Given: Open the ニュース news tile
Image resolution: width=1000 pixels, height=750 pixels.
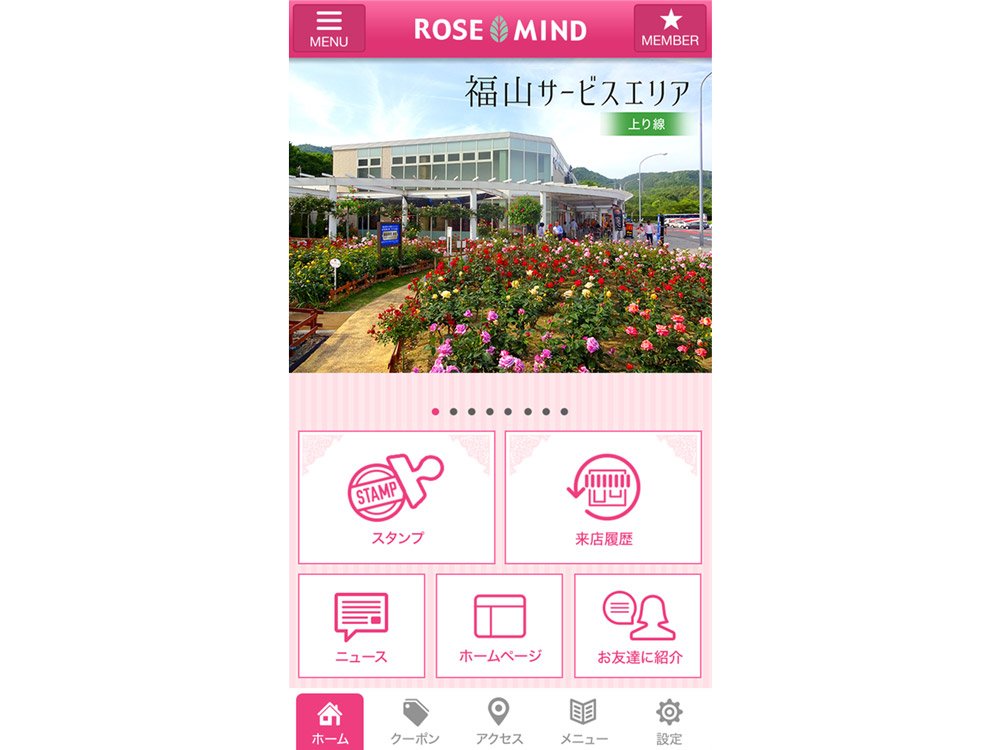Looking at the screenshot, I should tap(361, 625).
